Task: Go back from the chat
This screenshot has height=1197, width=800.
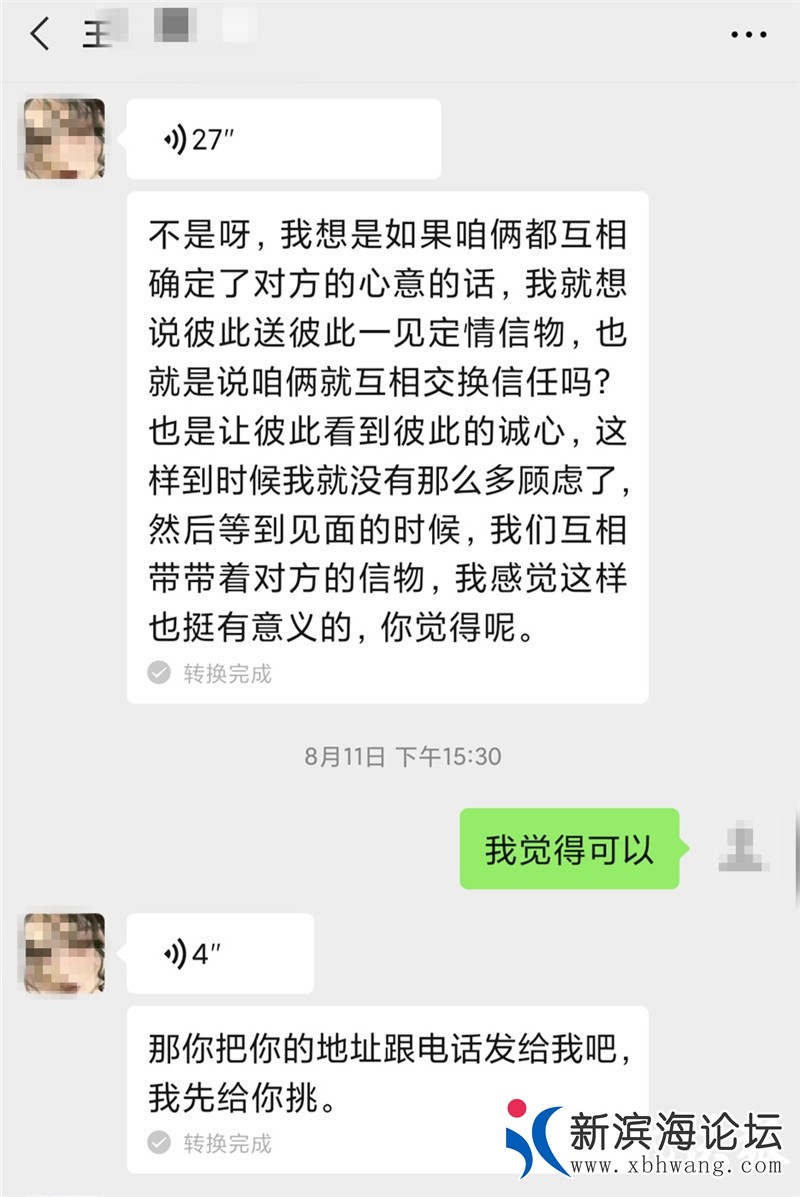Action: 40,35
